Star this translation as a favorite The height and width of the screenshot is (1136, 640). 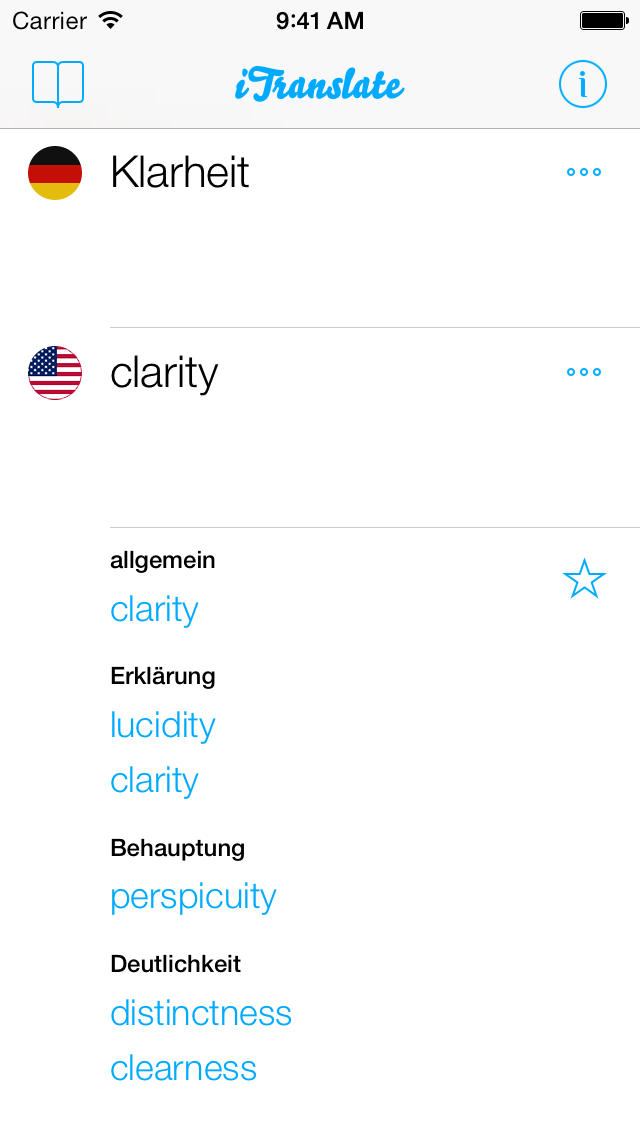(584, 579)
